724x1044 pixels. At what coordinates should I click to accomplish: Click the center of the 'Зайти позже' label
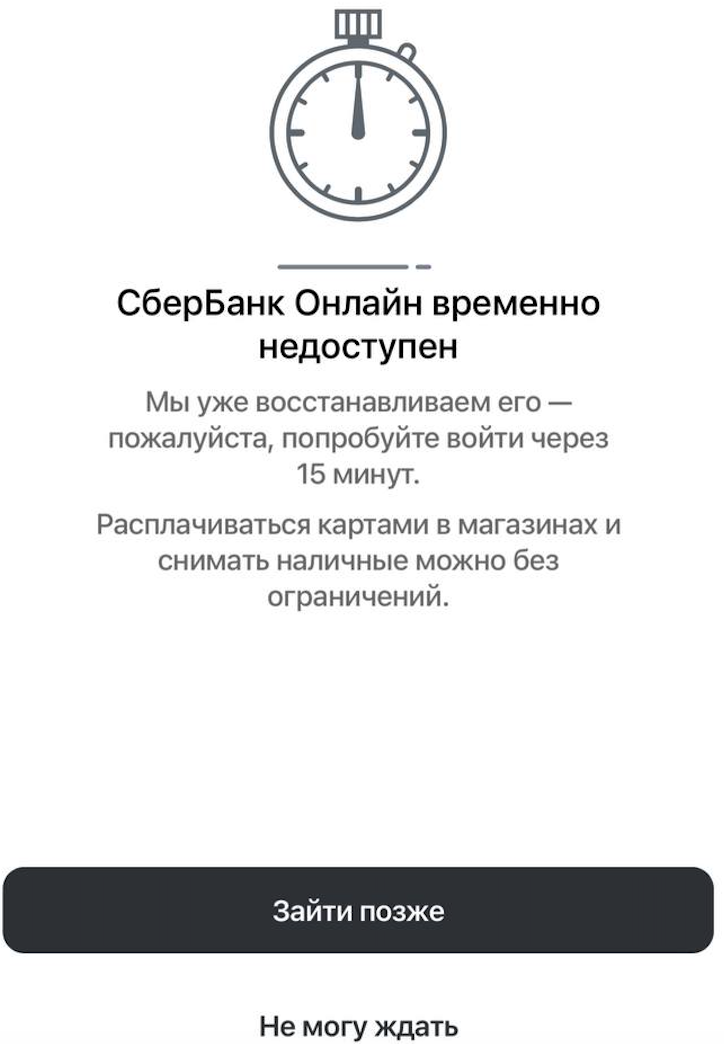[361, 911]
